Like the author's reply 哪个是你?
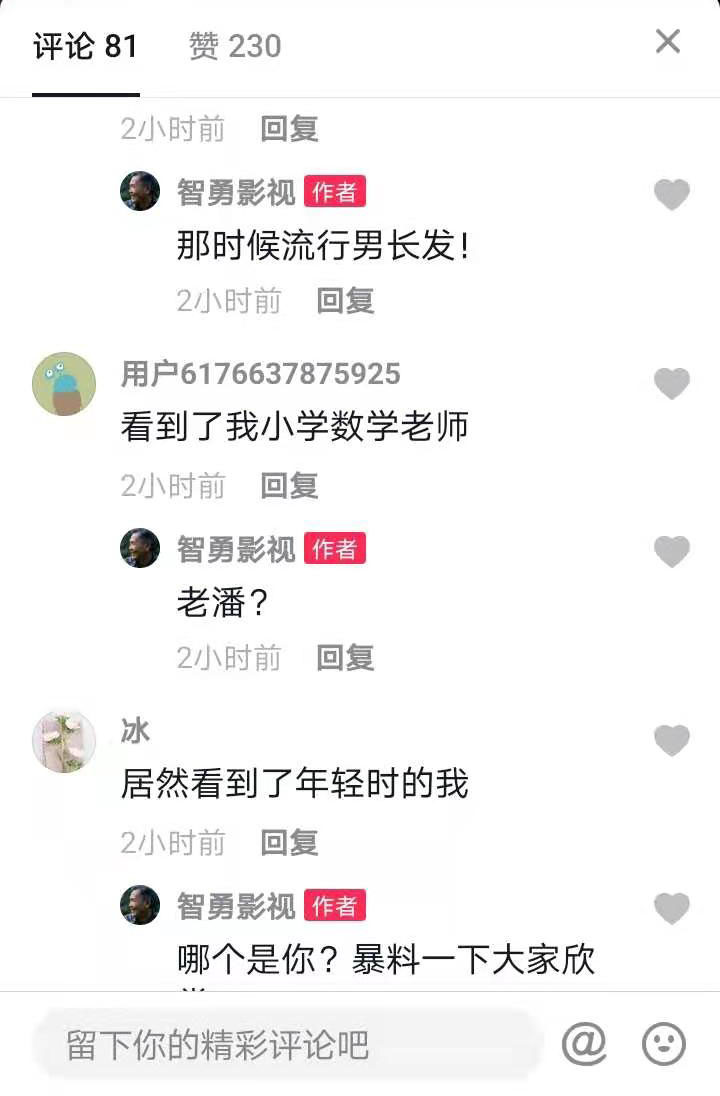Image resolution: width=720 pixels, height=1096 pixels. click(671, 908)
